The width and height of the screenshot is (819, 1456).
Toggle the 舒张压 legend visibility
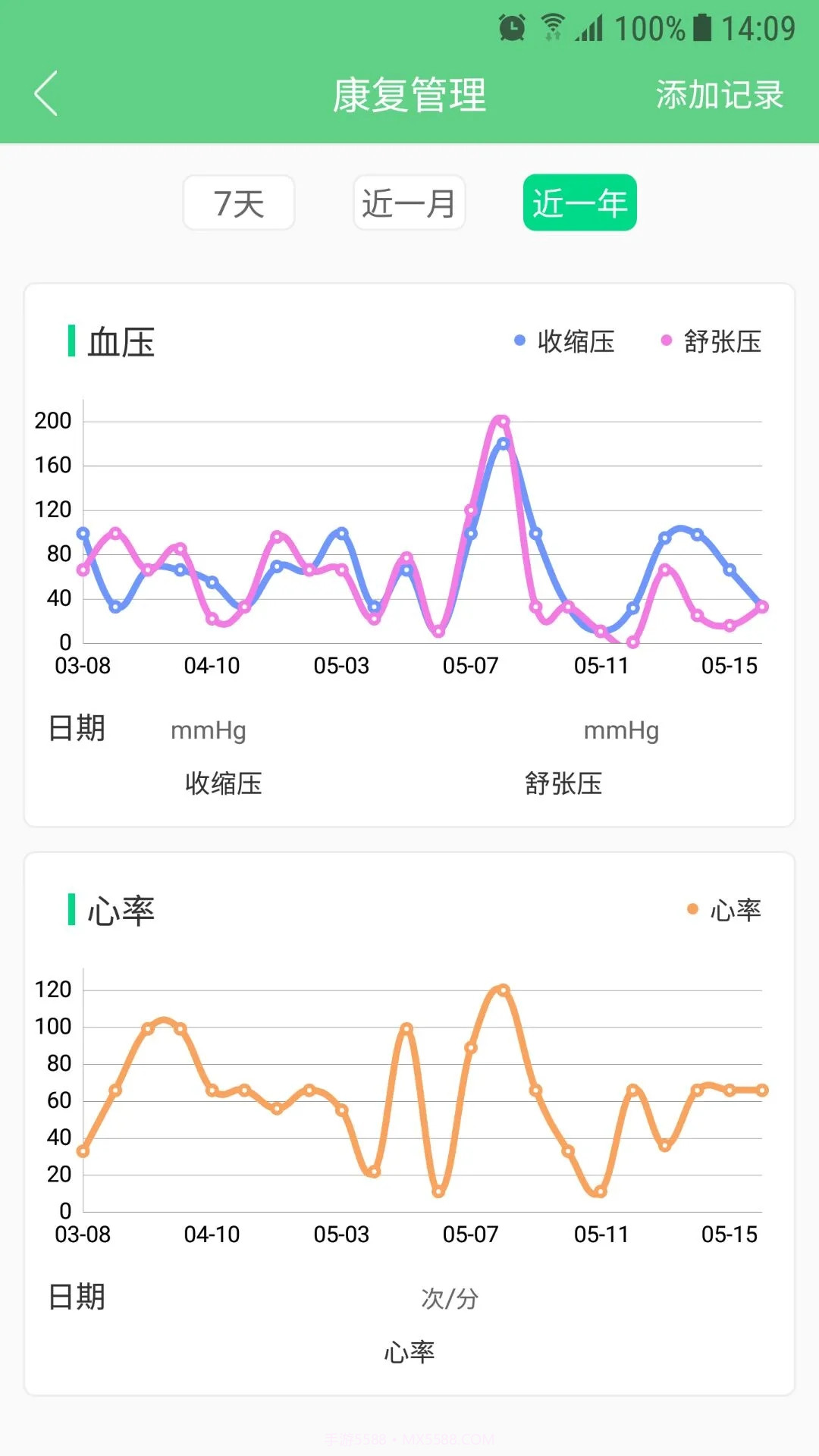[716, 342]
